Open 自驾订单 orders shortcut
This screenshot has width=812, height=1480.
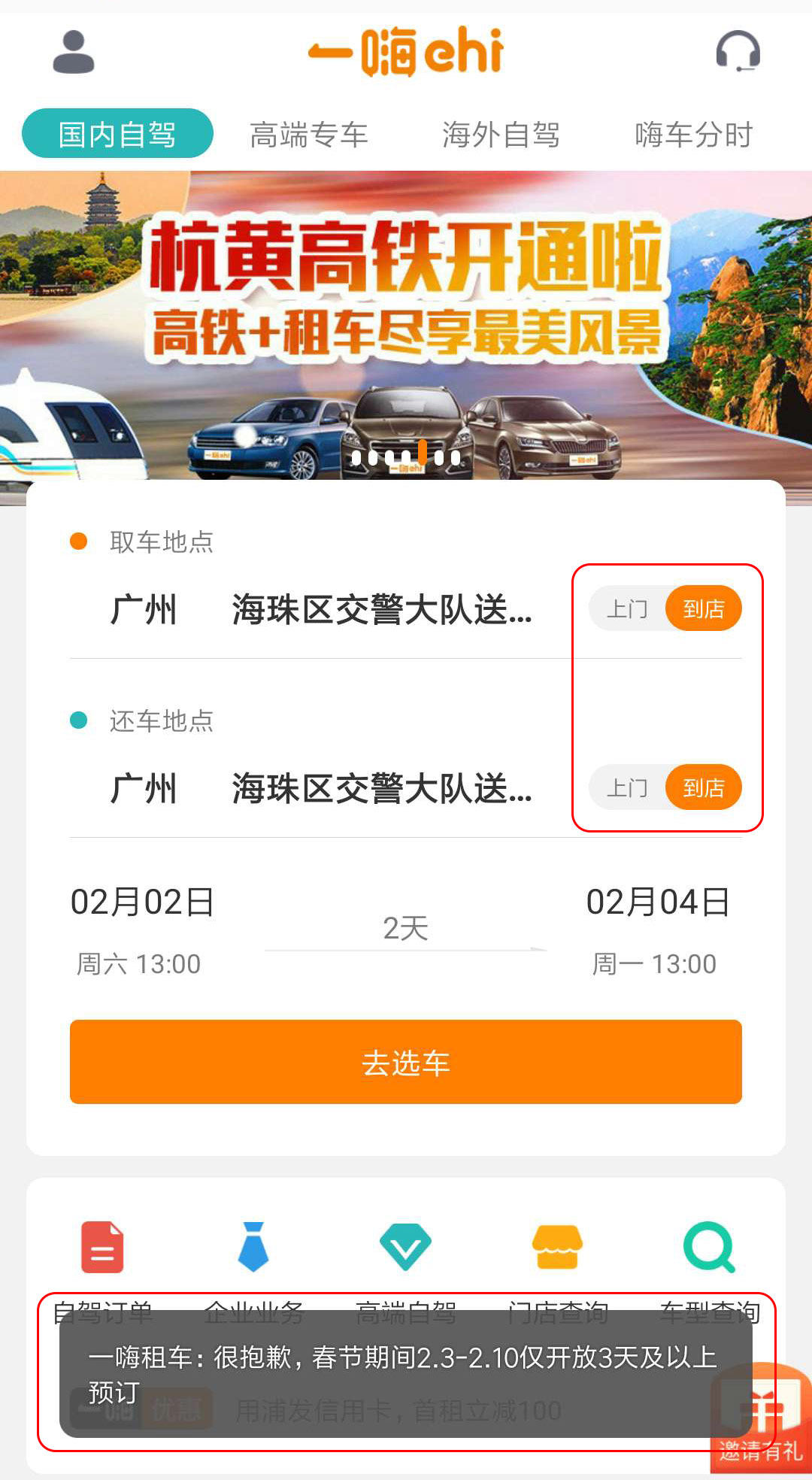point(102,1250)
